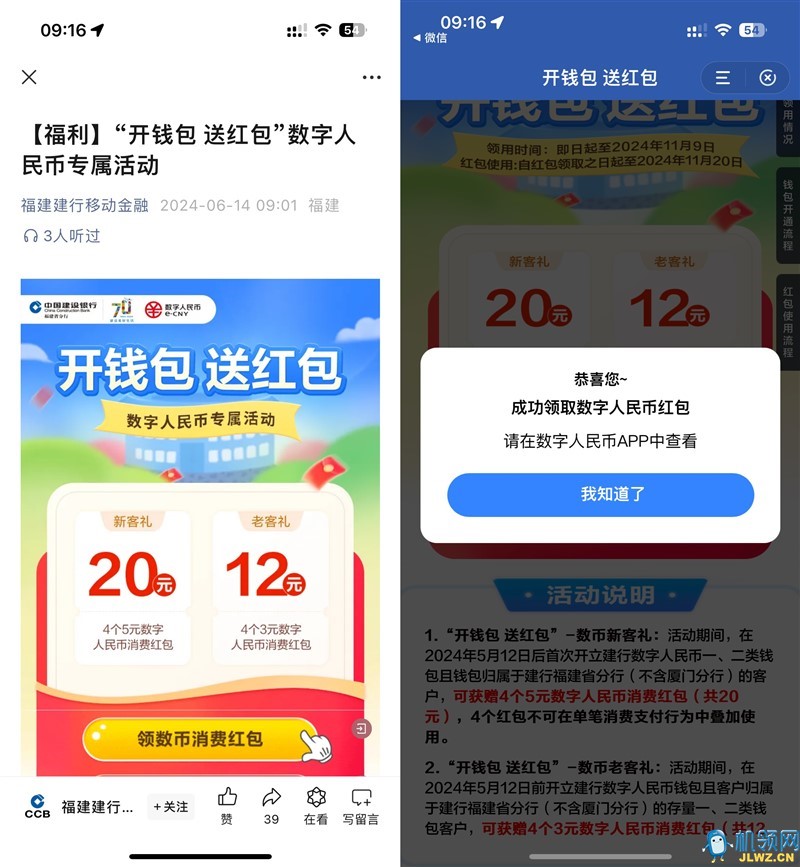Screen dimensions: 800x867
Task: Return to 微信 via status bar back link
Action: click(x=430, y=38)
